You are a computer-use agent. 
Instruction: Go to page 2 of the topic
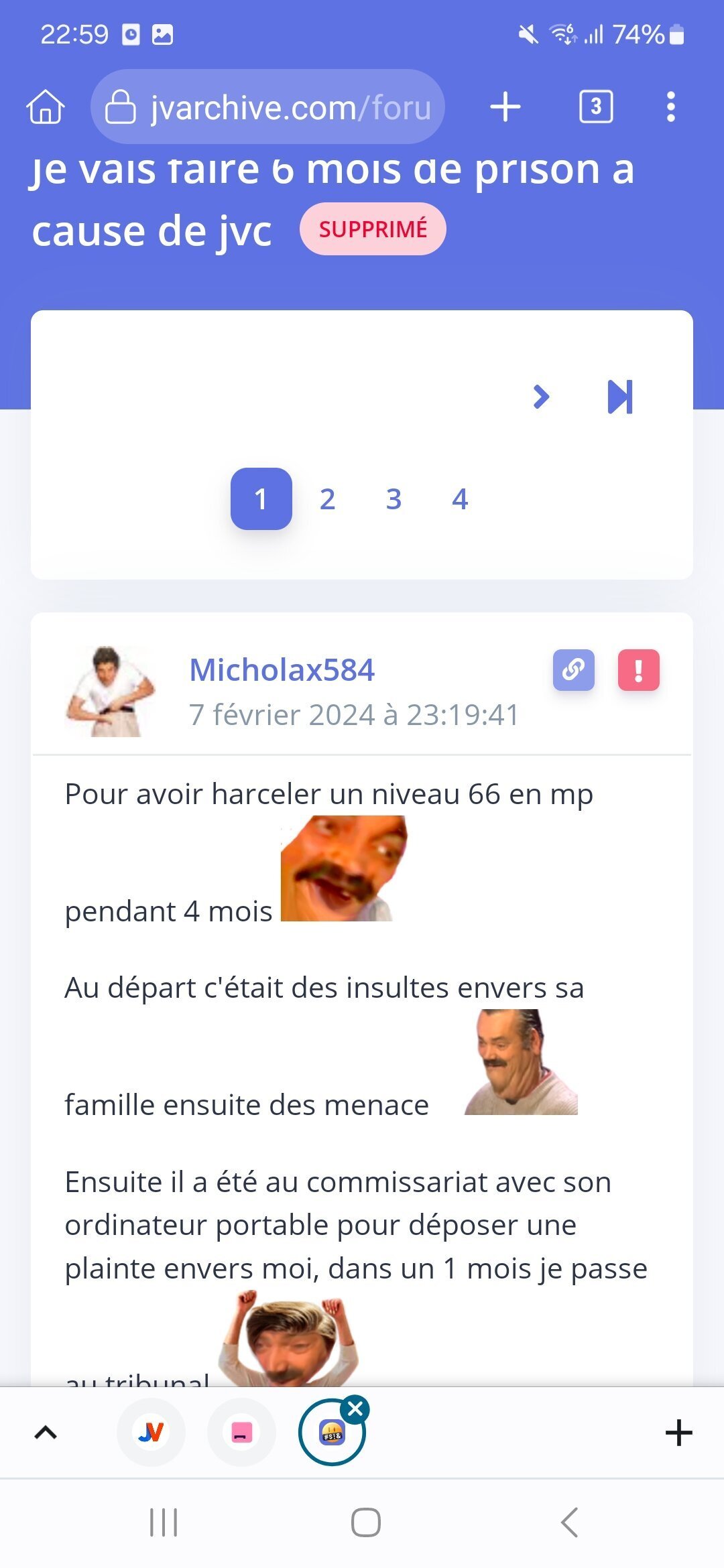(327, 499)
